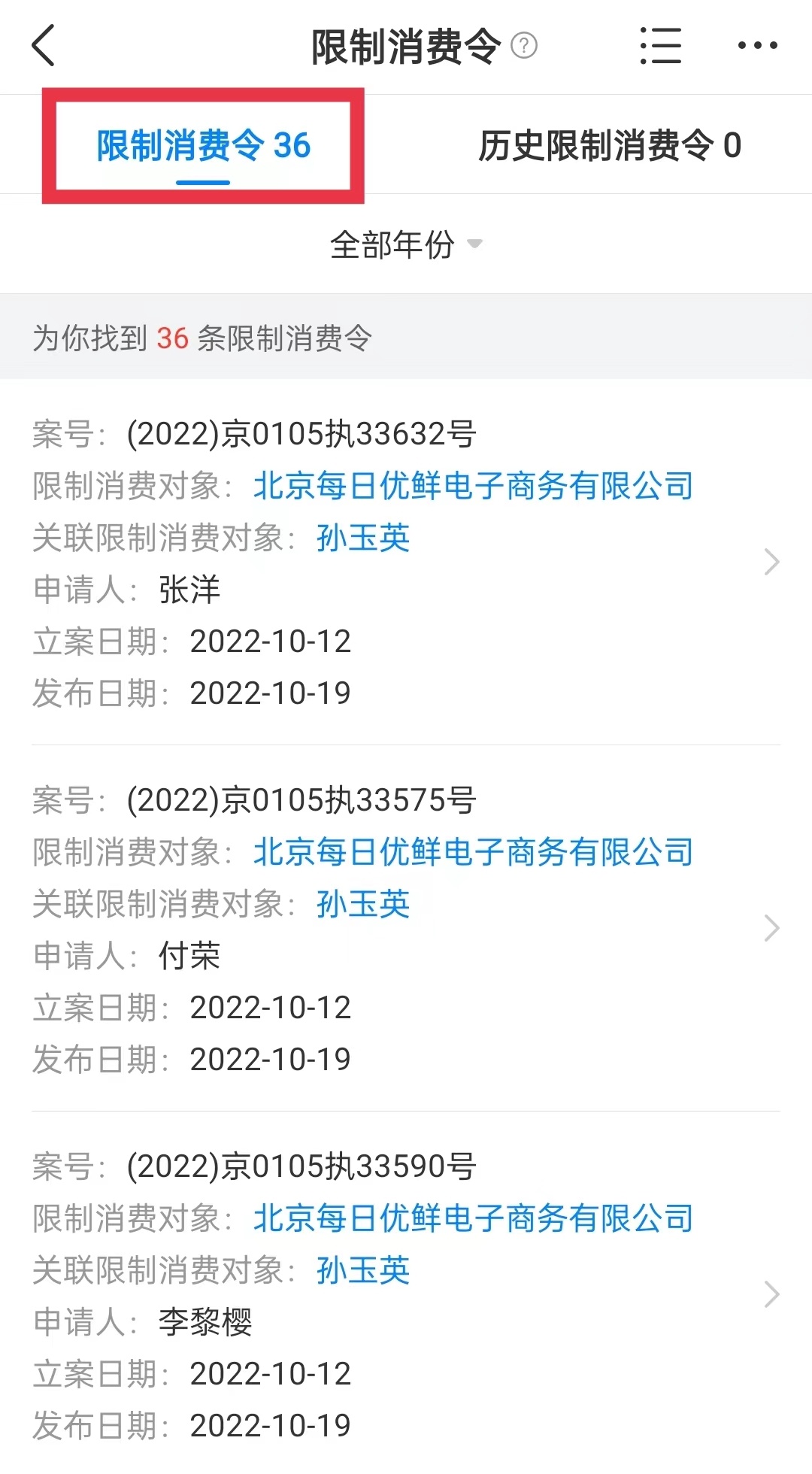This screenshot has height=1474, width=812.
Task: Expand the 全部年份 year filter dropdown
Action: [x=406, y=244]
